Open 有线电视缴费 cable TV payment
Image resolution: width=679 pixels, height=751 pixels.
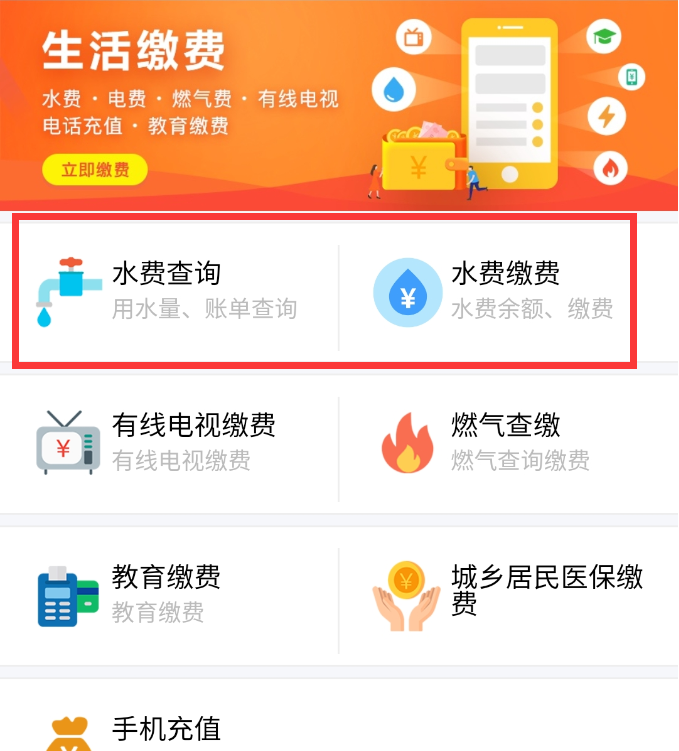click(168, 442)
